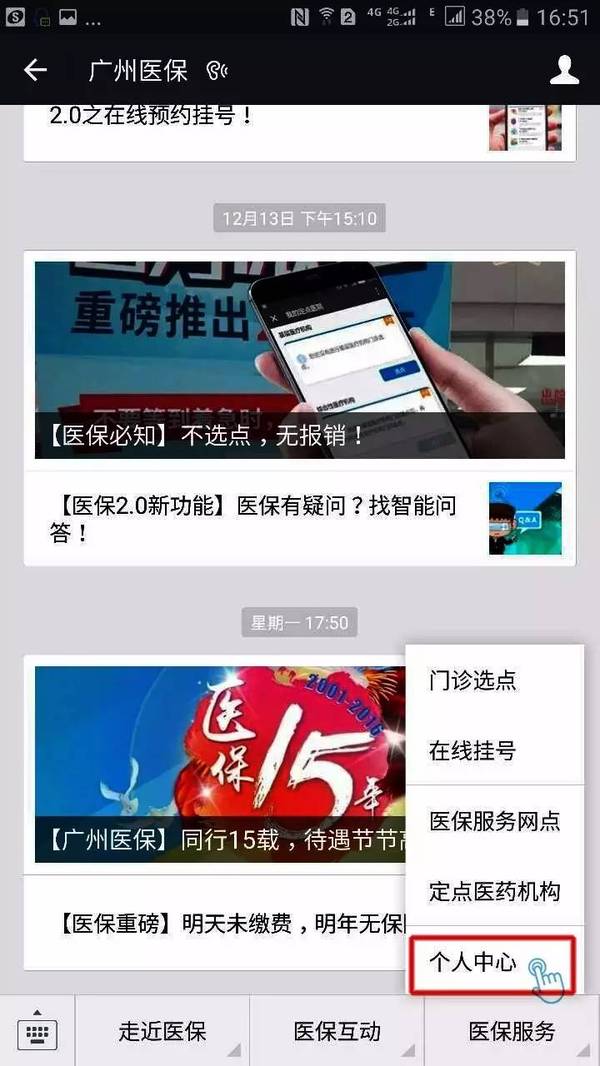Open article 【医保必知】不选点，无报销！
This screenshot has height=1066, width=600.
pyautogui.click(x=299, y=360)
